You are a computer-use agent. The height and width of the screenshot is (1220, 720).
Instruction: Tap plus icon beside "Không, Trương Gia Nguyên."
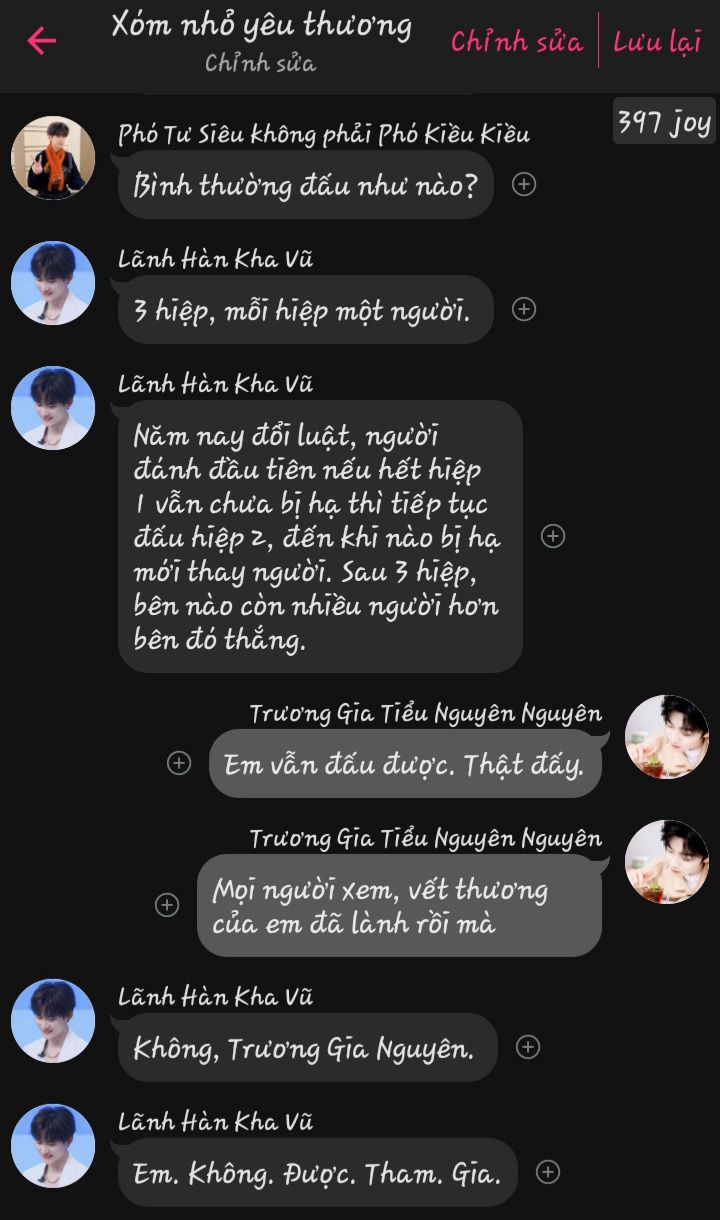[x=528, y=1047]
